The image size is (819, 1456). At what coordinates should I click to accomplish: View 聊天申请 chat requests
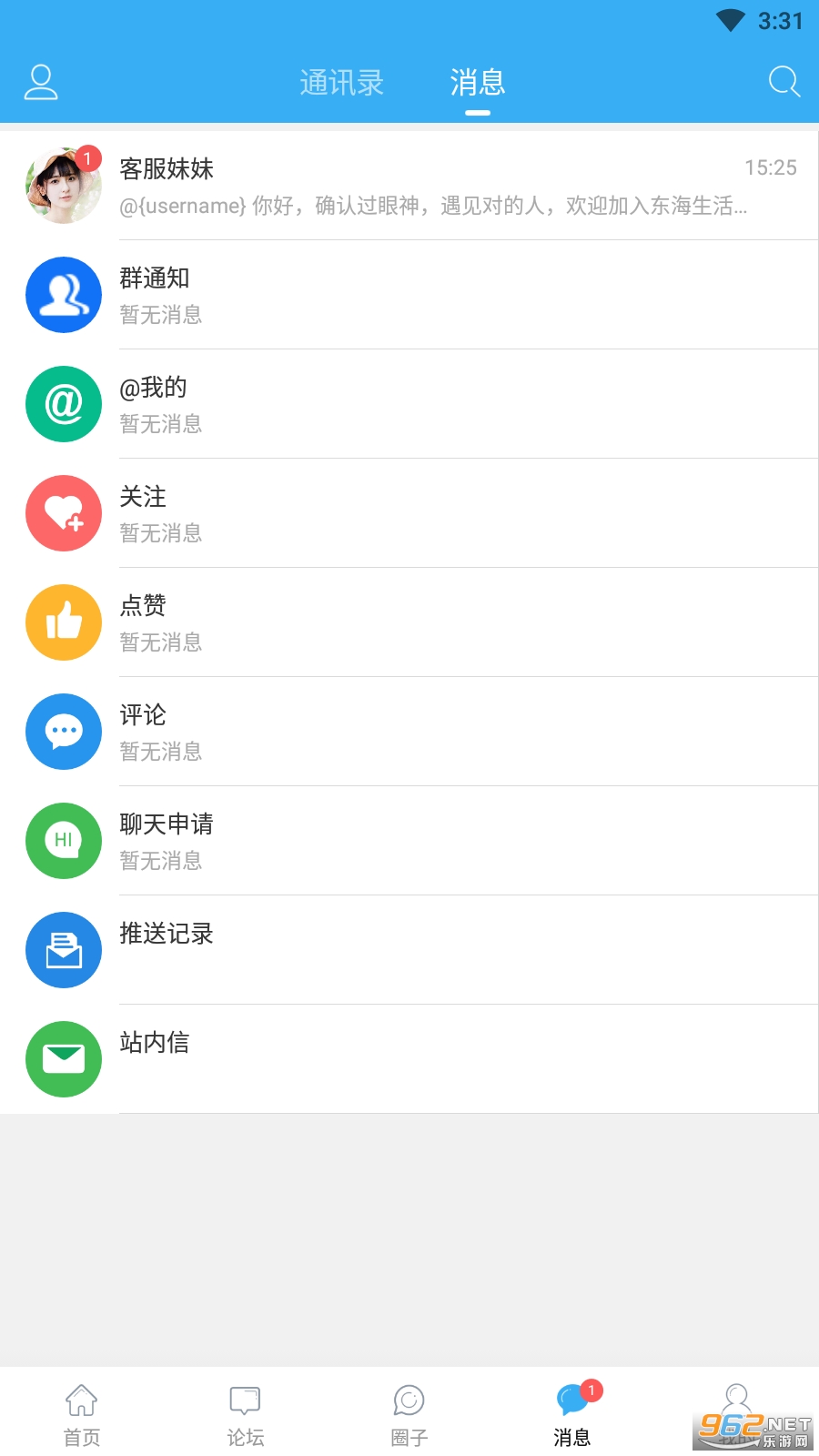409,841
